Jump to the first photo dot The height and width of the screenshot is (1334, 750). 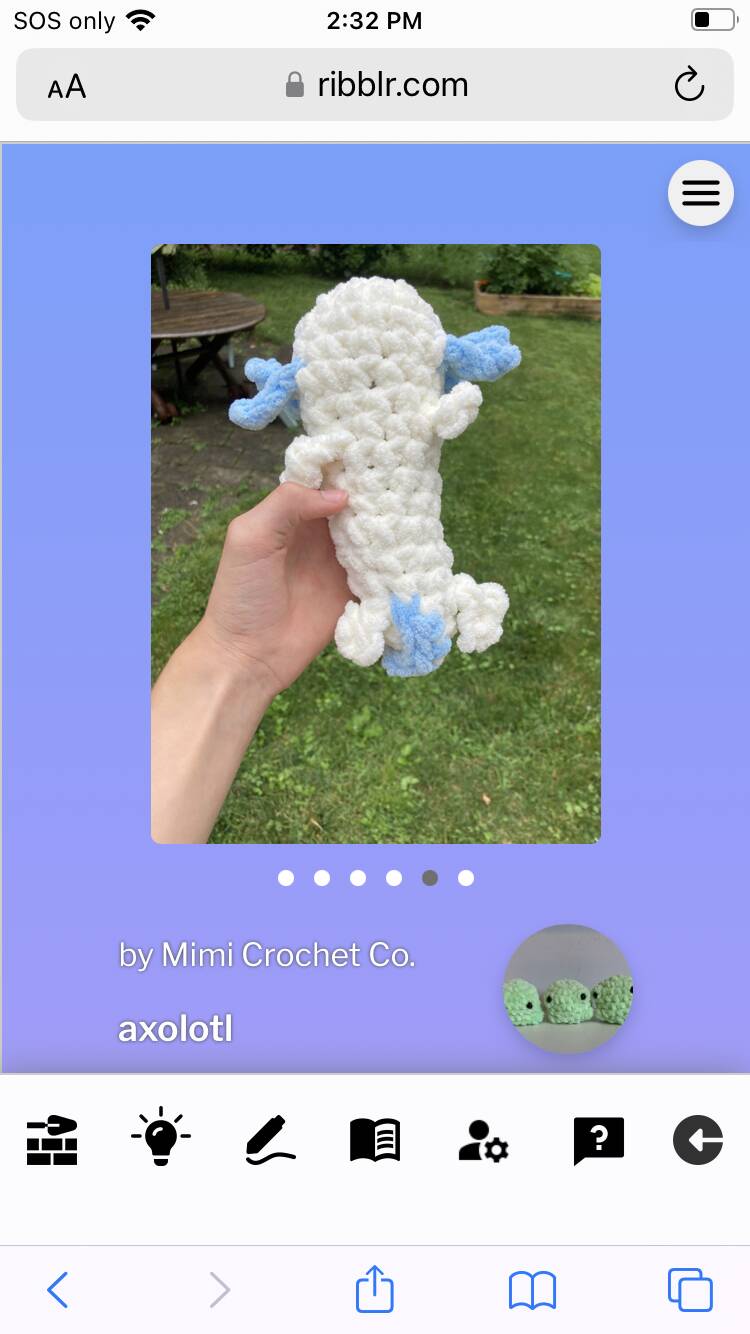coord(286,878)
